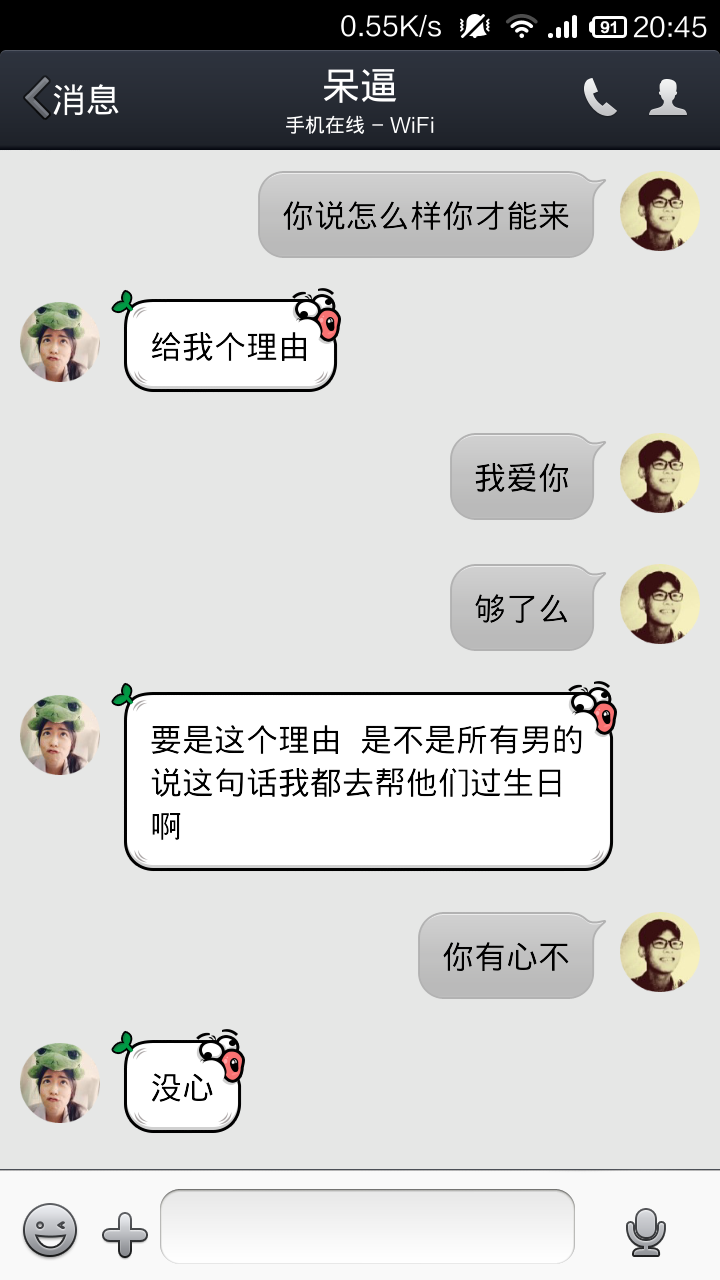Open the message bubble saying 没心

click(x=181, y=1087)
